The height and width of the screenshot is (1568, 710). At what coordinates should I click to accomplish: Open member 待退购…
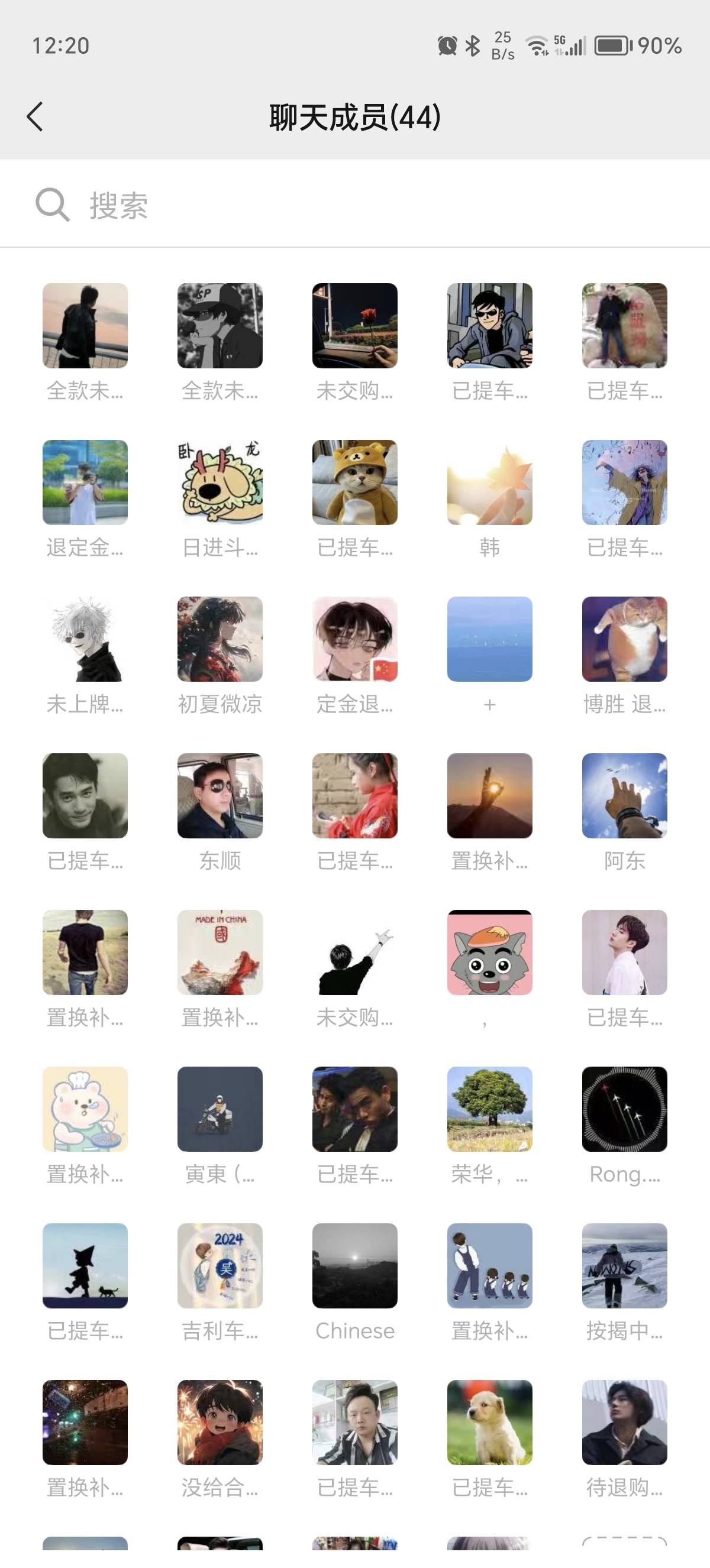point(624,1422)
